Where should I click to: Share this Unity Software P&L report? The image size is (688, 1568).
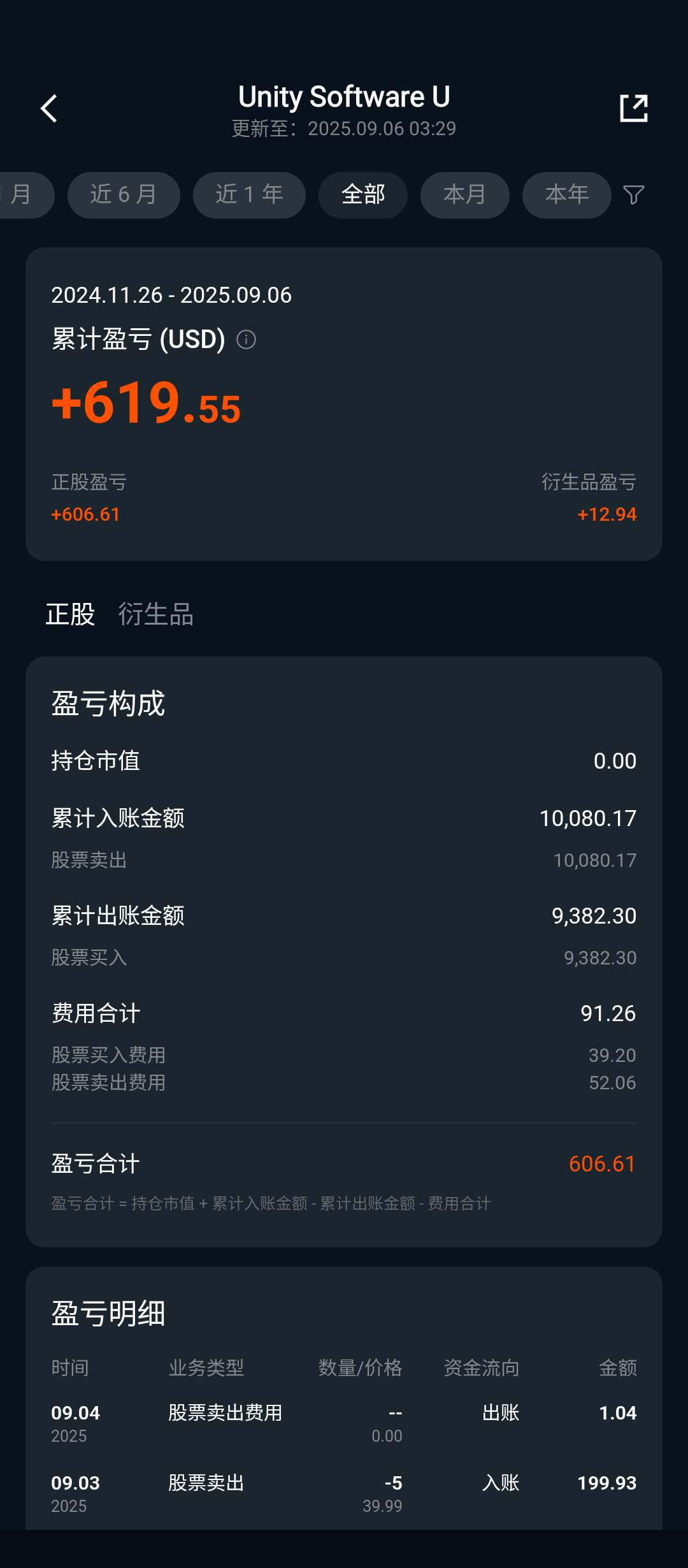coord(634,108)
